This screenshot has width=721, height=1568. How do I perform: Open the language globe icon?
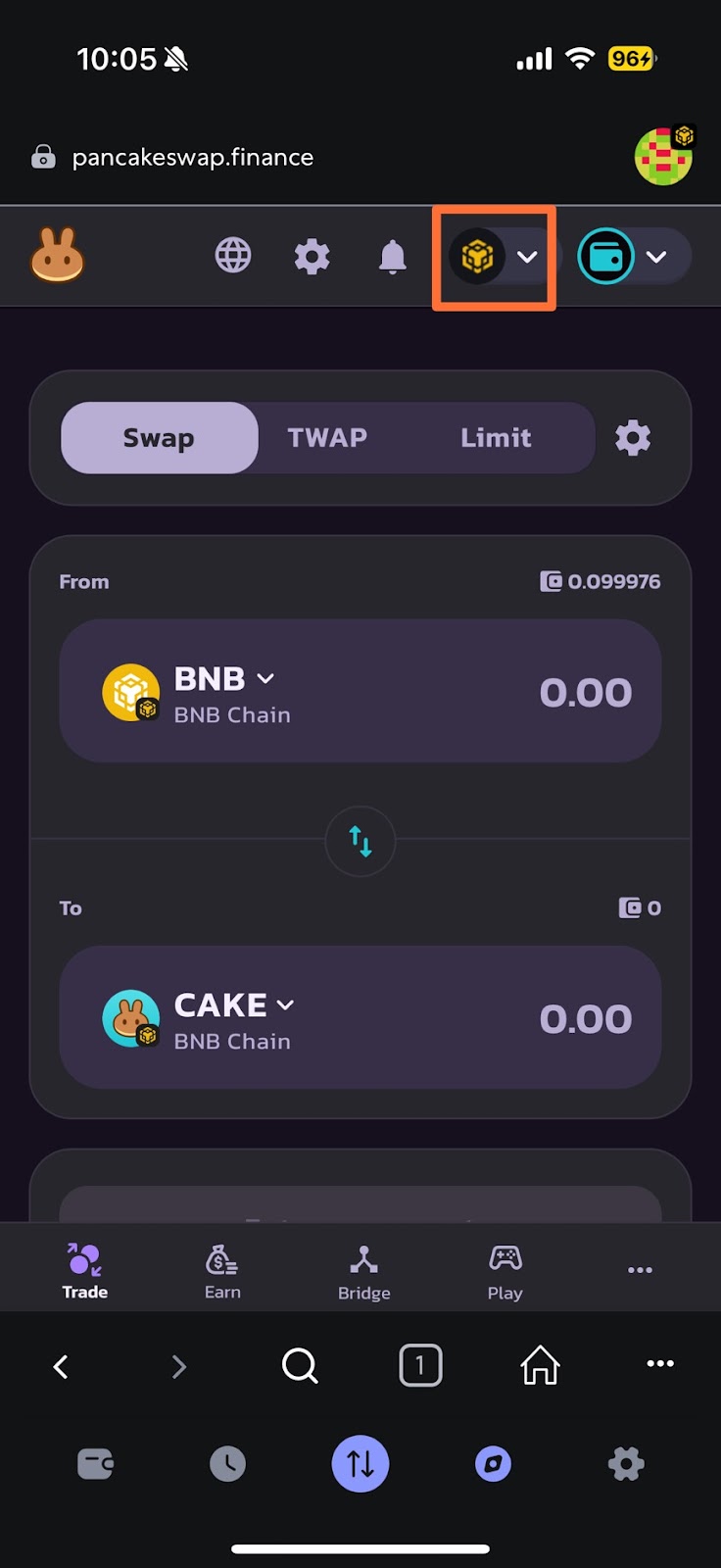(x=233, y=256)
